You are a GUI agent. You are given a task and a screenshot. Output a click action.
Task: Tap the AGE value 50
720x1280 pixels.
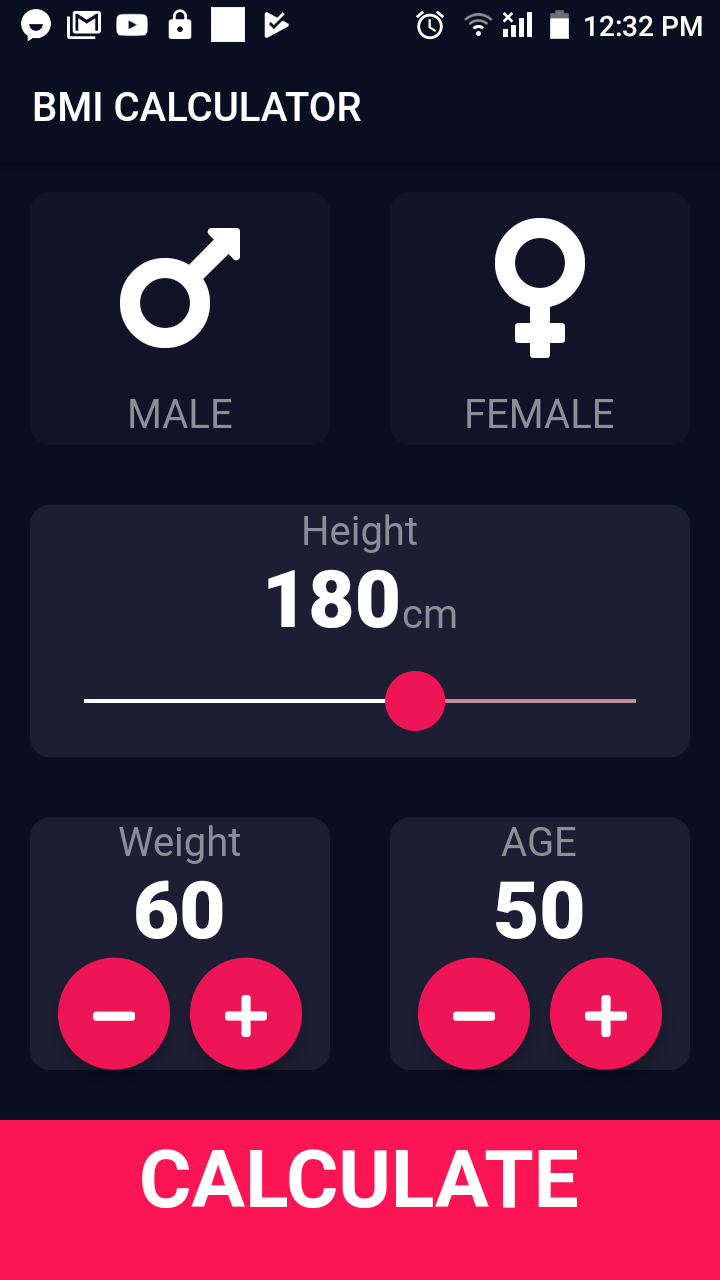pyautogui.click(x=540, y=908)
